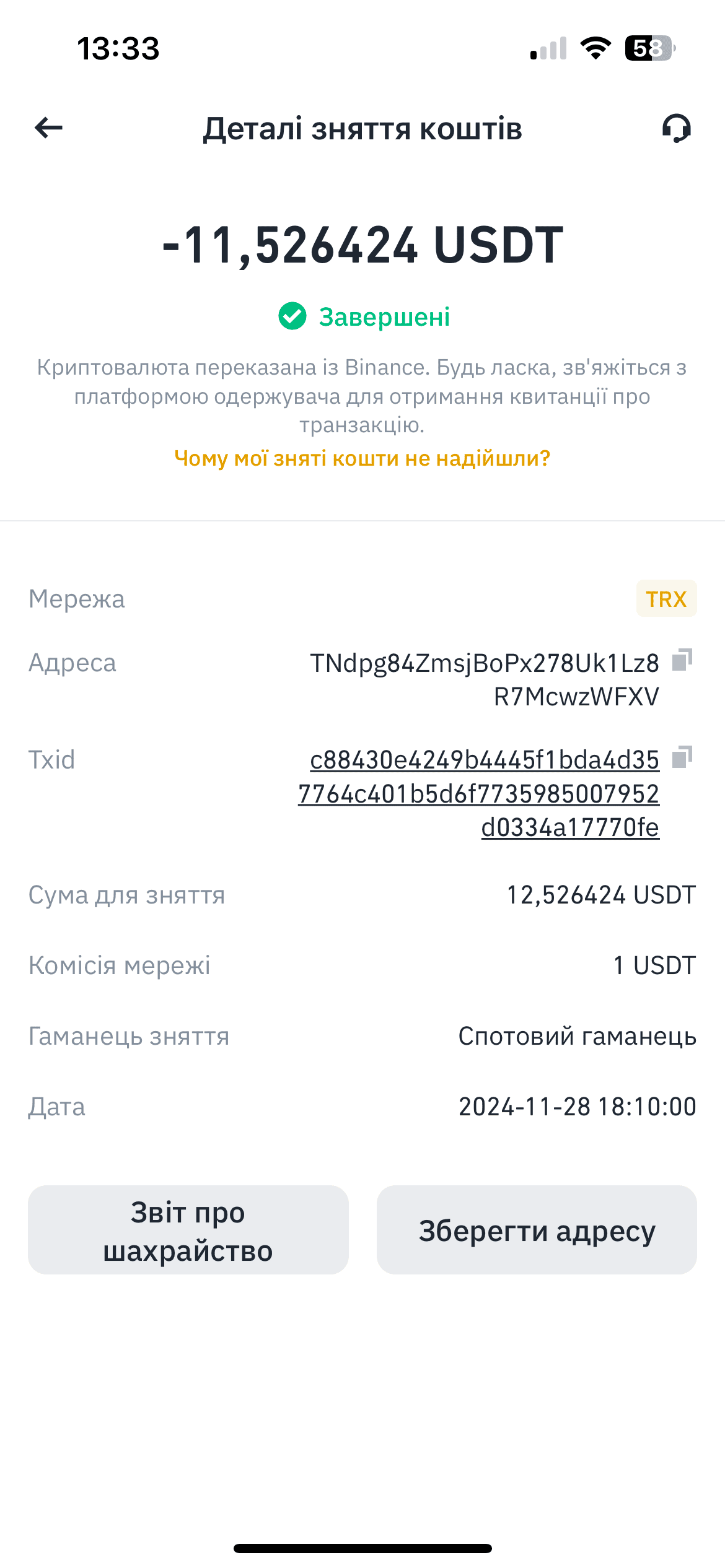Copy the withdrawal address
This screenshot has height=1568, width=725.
click(682, 660)
